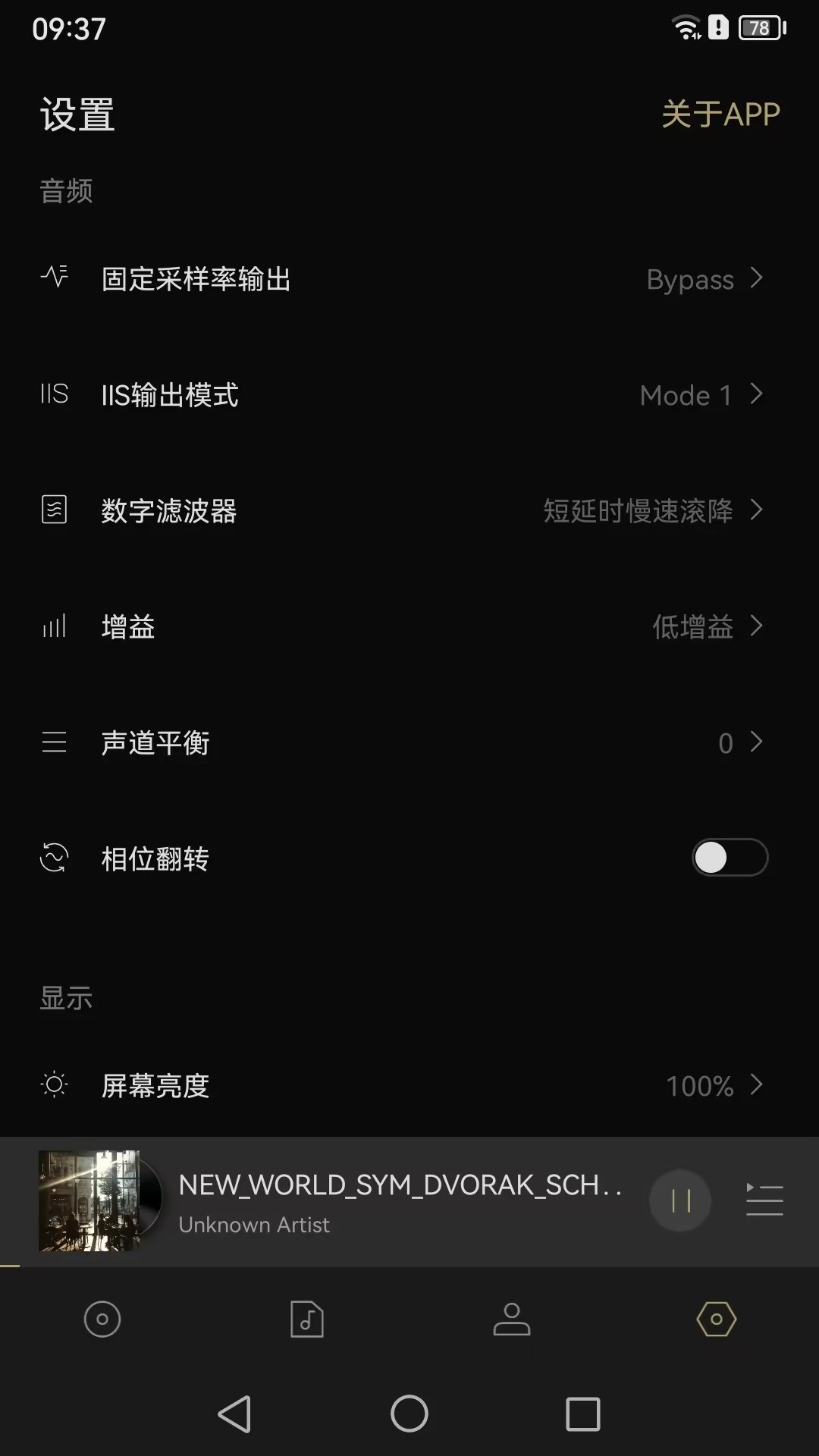Tap the waveform icon beside 固定采样率输出

[x=55, y=278]
